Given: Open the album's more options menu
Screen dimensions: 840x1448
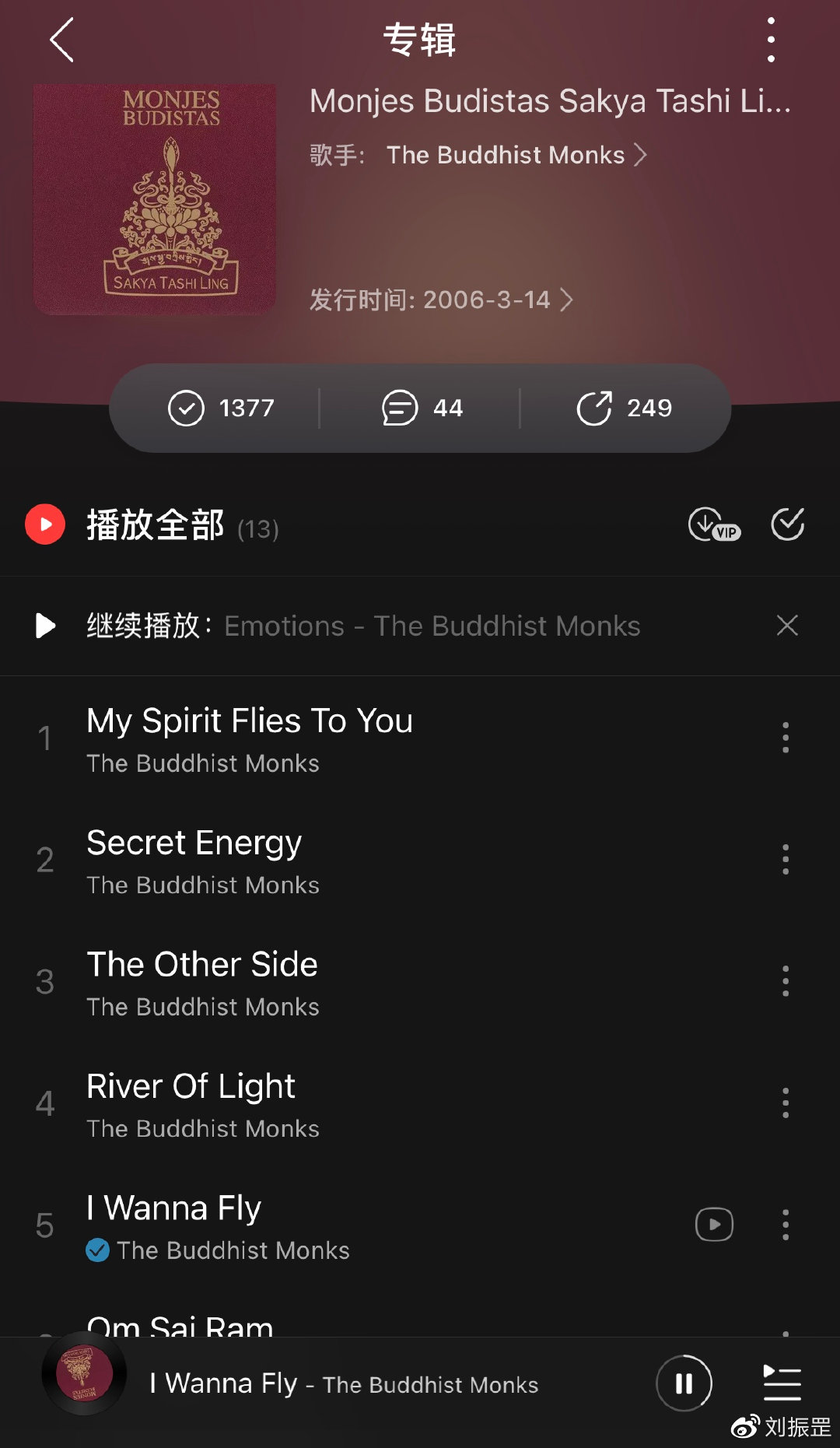Looking at the screenshot, I should (771, 40).
